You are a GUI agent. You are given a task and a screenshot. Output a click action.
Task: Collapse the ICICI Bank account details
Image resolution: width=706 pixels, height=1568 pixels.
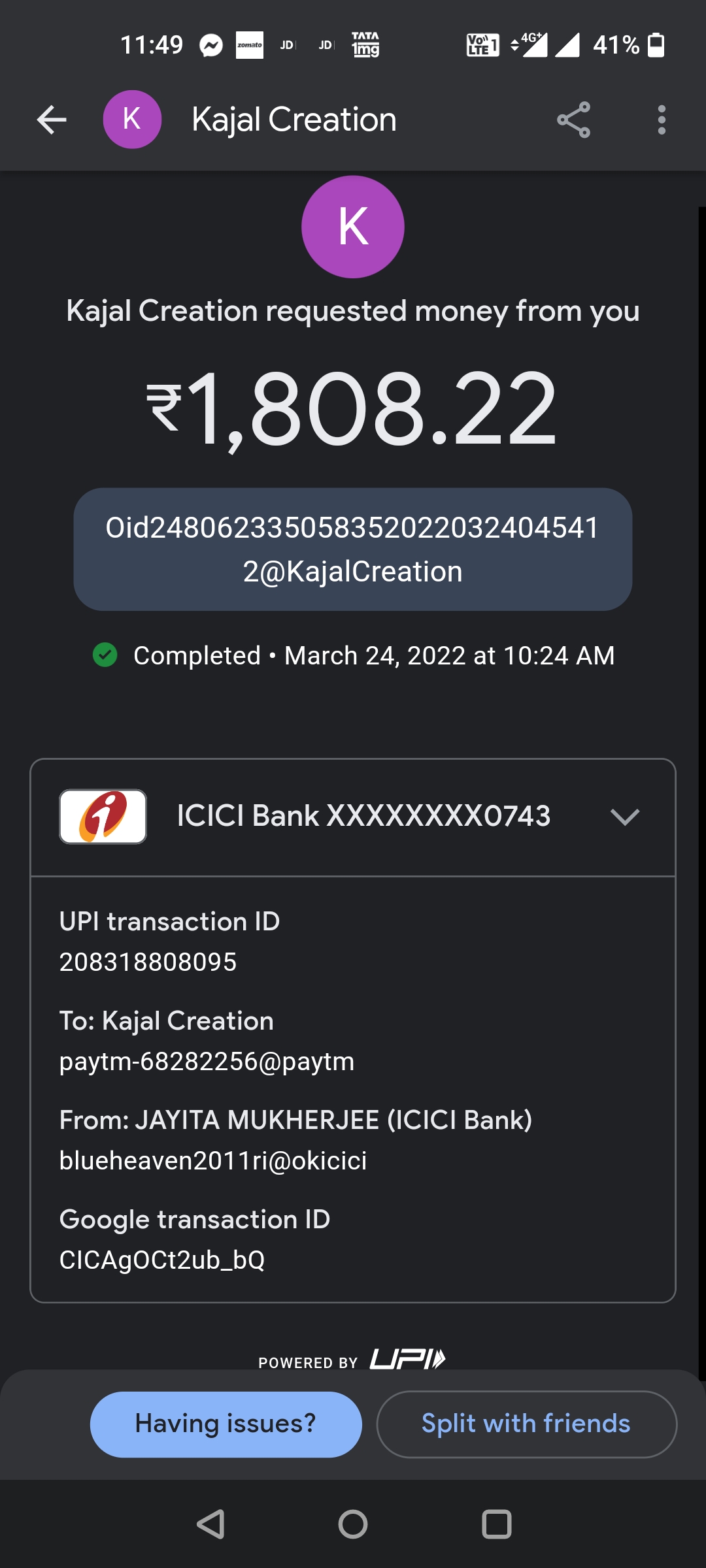click(x=624, y=817)
